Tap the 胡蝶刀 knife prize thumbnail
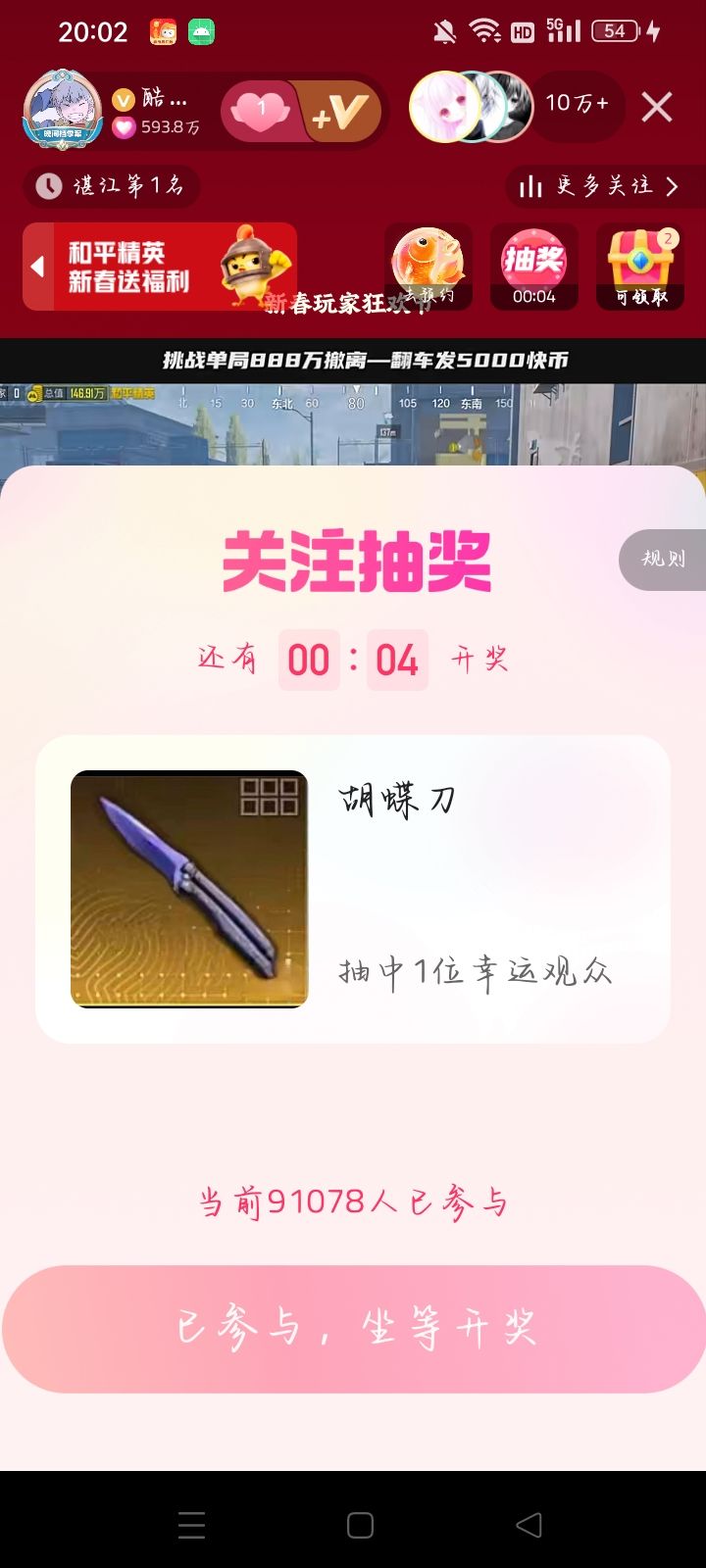The height and width of the screenshot is (1568, 706). coord(190,890)
